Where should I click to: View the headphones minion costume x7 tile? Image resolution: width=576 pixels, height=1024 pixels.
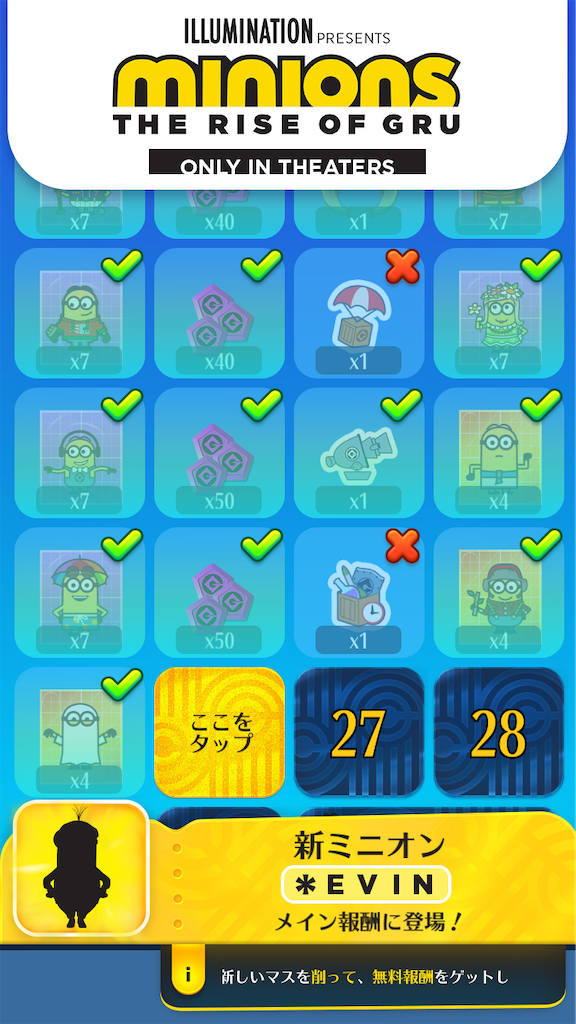(x=80, y=453)
